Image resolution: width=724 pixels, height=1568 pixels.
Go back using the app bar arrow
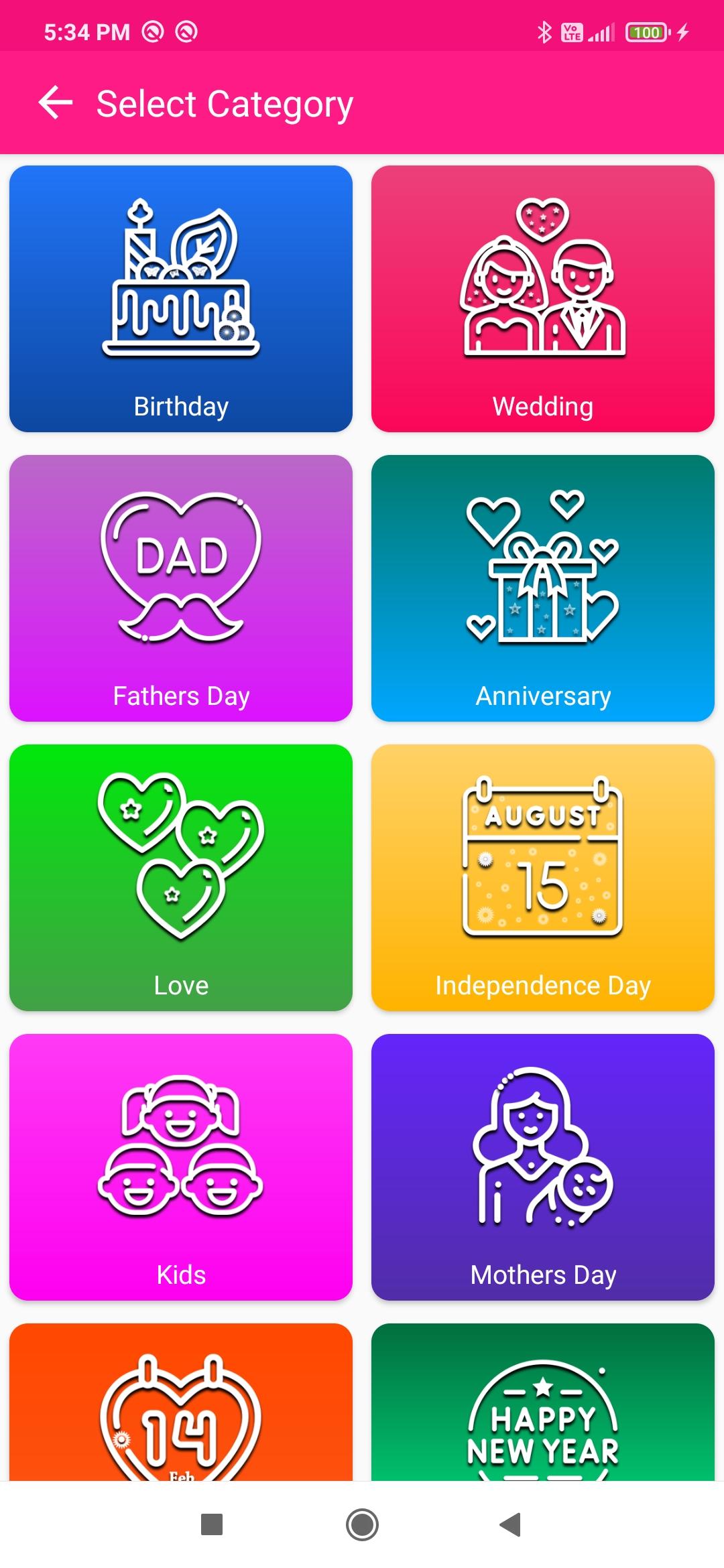pos(56,103)
